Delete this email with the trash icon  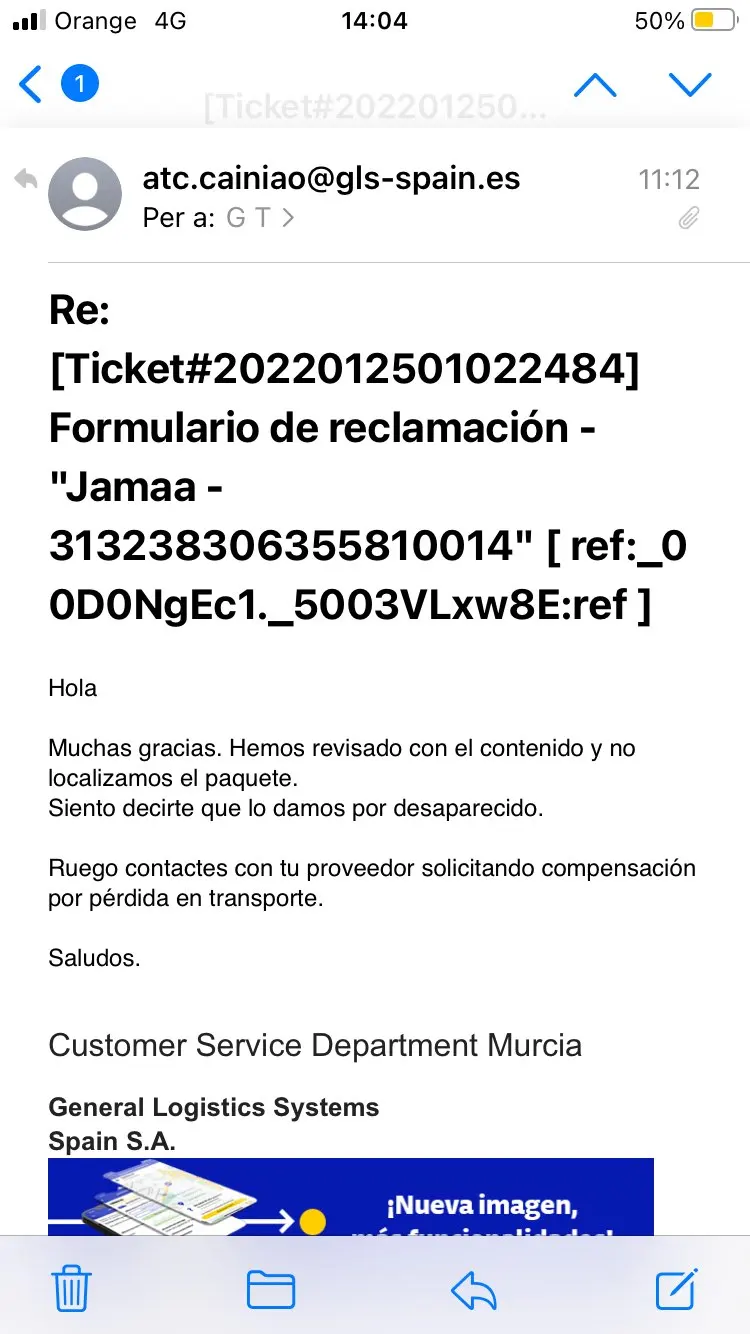point(72,1288)
